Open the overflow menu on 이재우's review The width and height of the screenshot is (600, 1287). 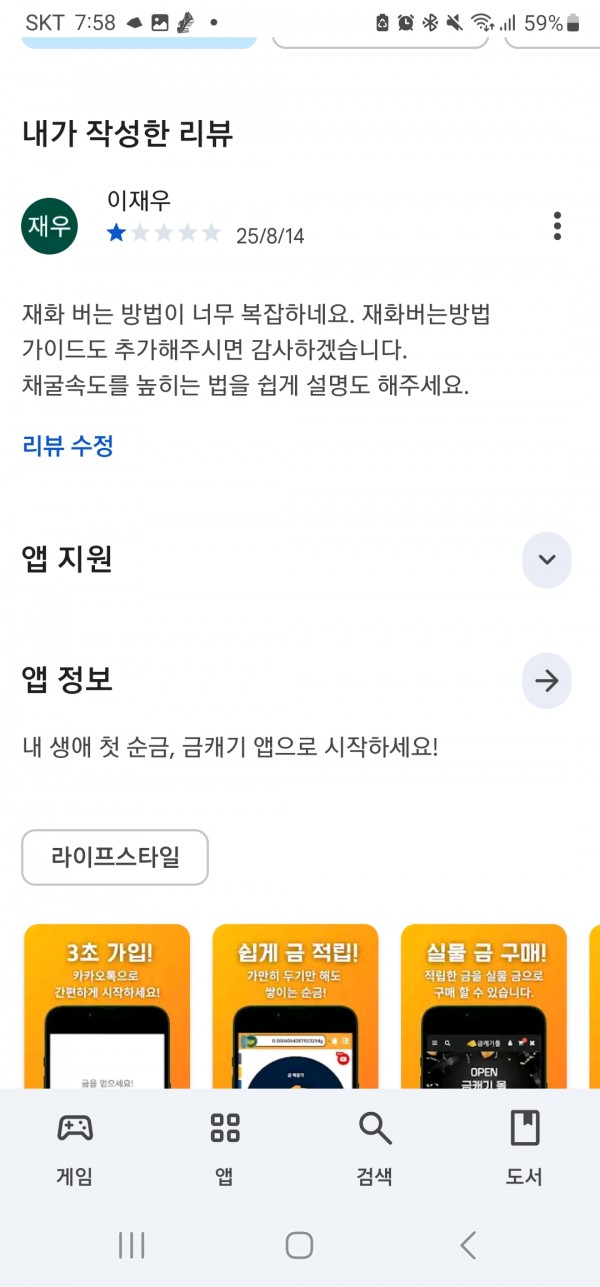click(x=557, y=226)
